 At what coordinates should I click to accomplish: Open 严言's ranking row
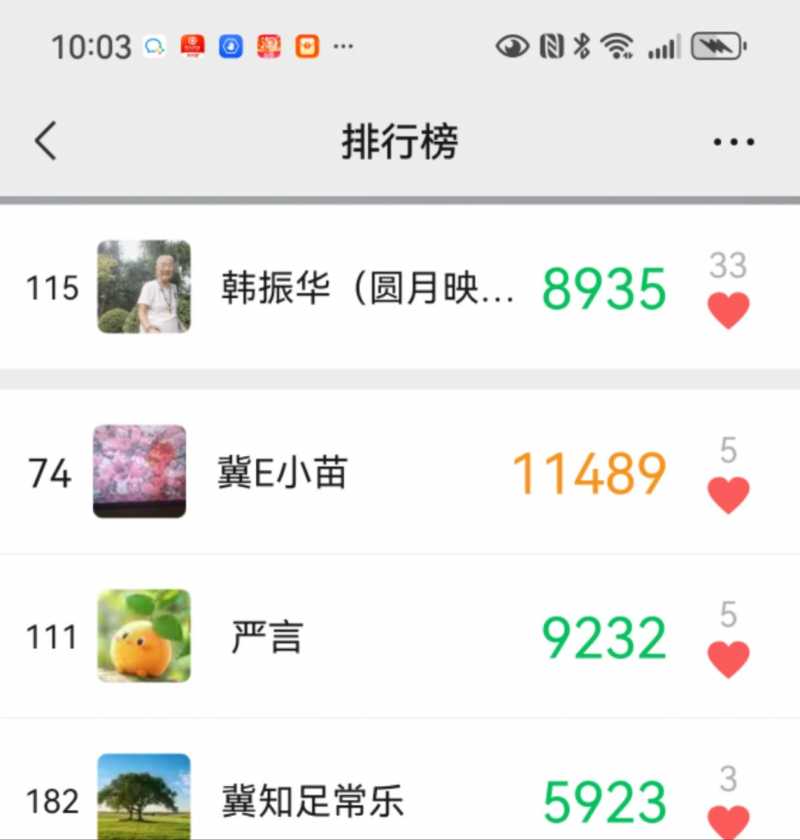point(267,637)
